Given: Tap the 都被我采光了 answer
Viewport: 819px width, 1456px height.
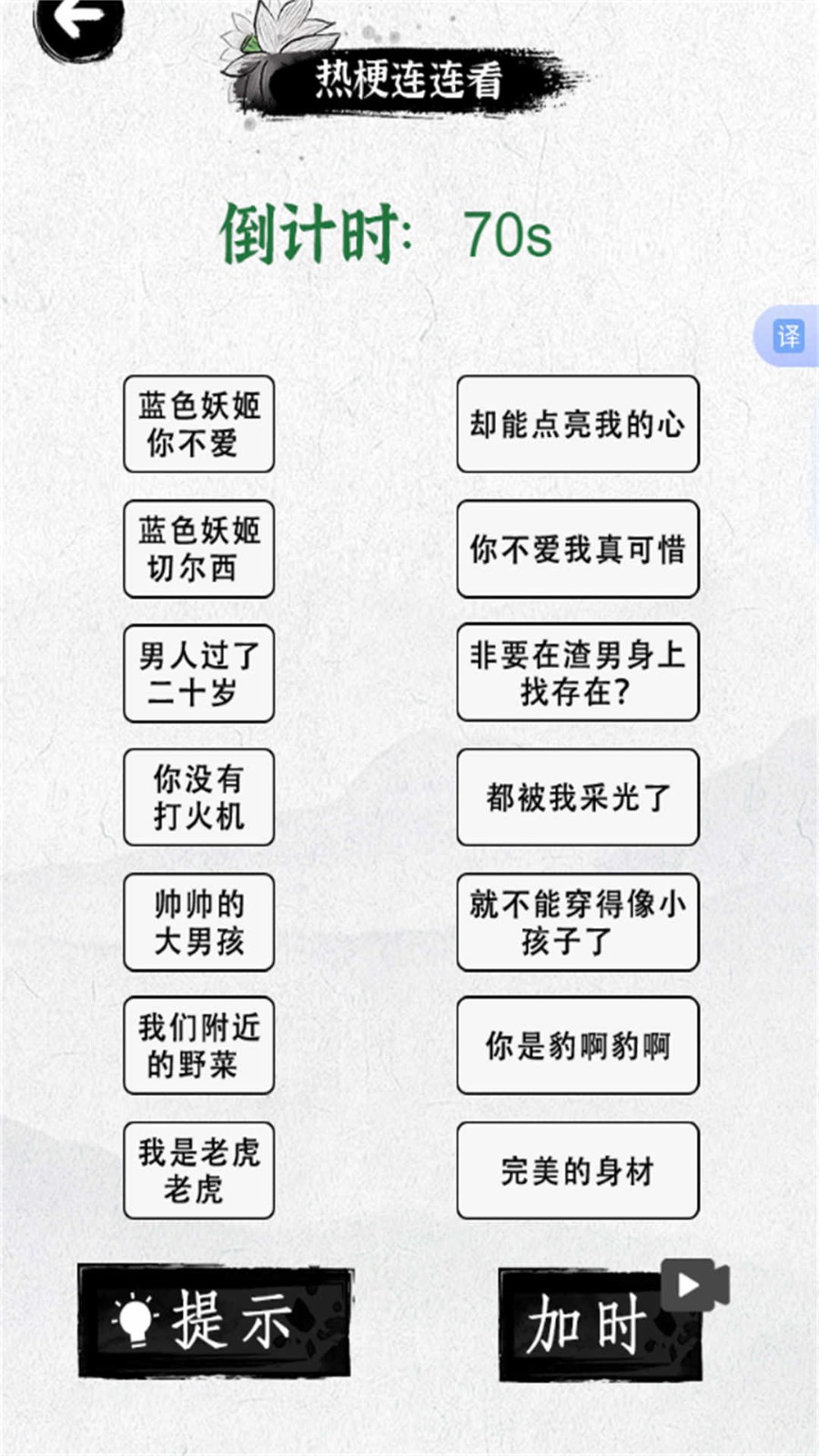Looking at the screenshot, I should [x=577, y=797].
